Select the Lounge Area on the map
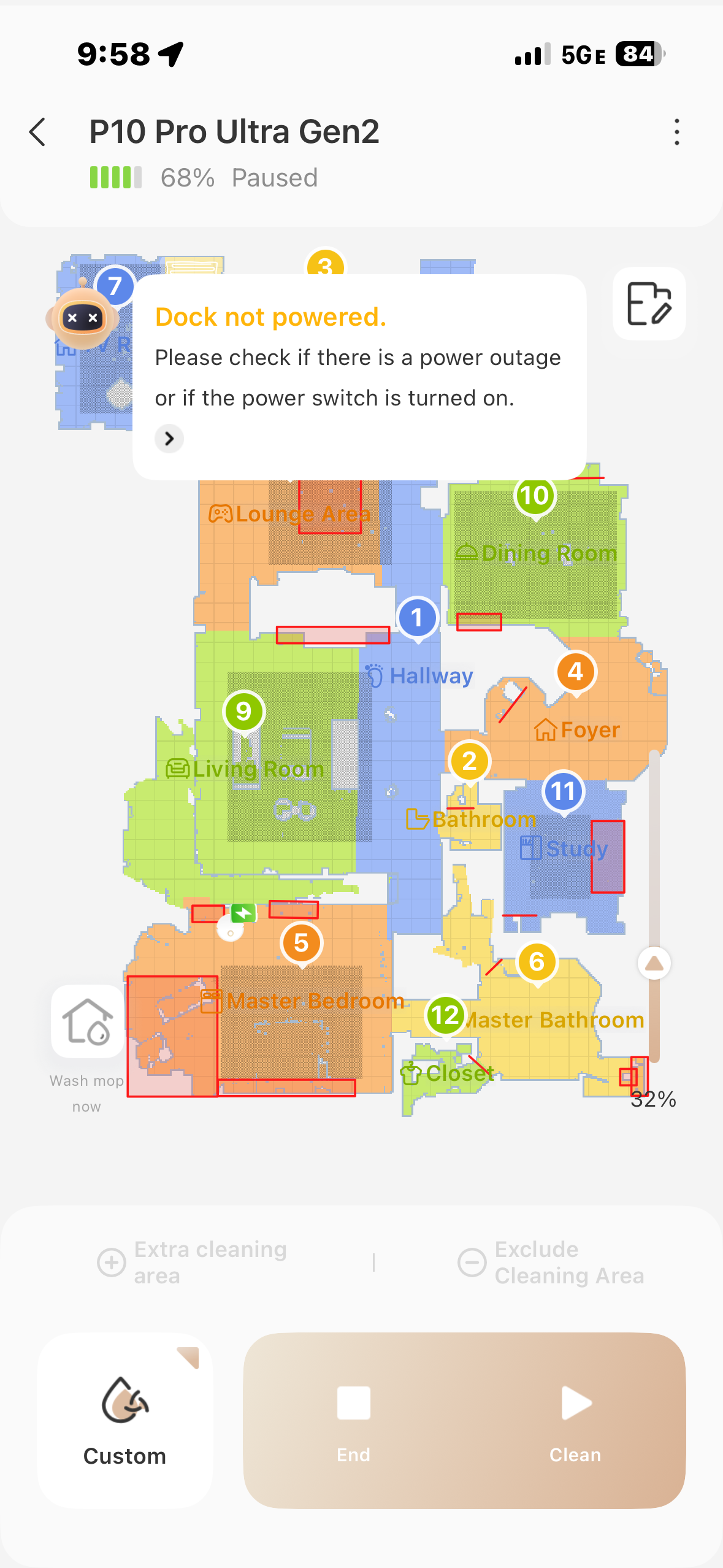Screen dimensions: 723x1568 [289, 514]
